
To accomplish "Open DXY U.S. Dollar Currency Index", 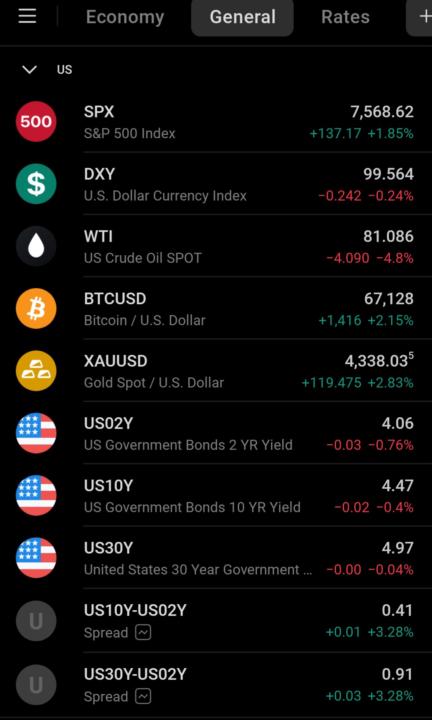I will click(x=216, y=184).
